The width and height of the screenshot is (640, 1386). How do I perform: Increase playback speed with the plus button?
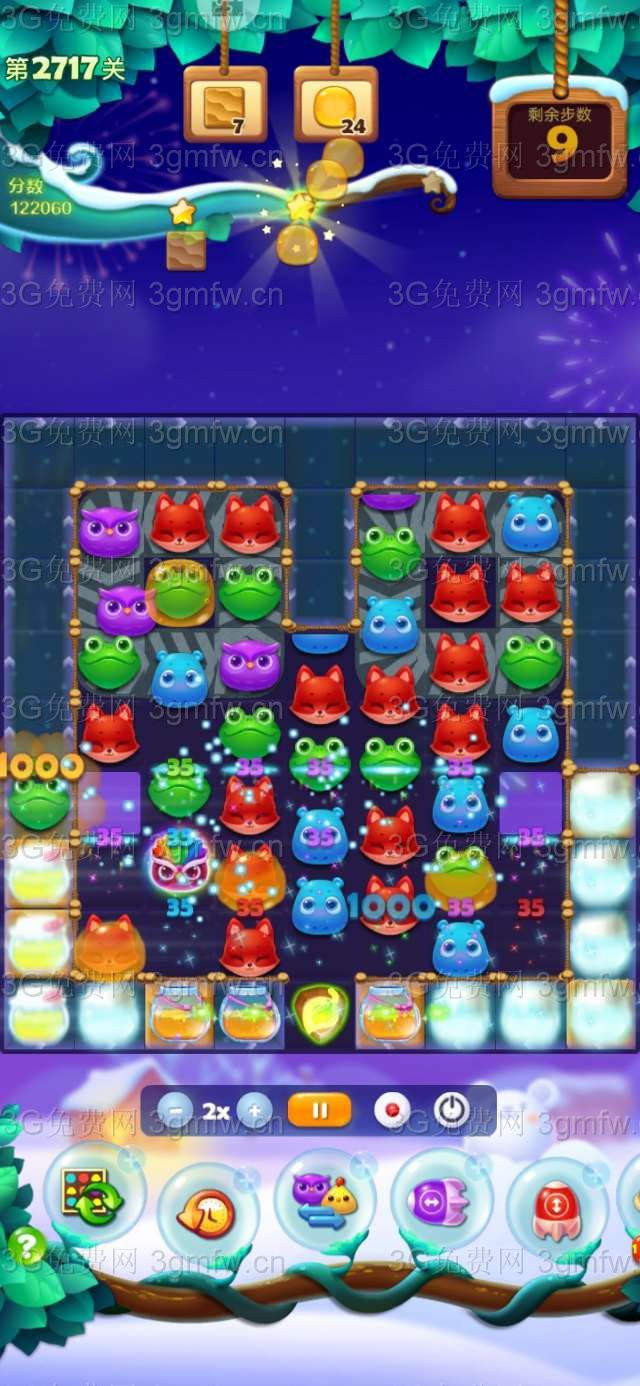[255, 1110]
